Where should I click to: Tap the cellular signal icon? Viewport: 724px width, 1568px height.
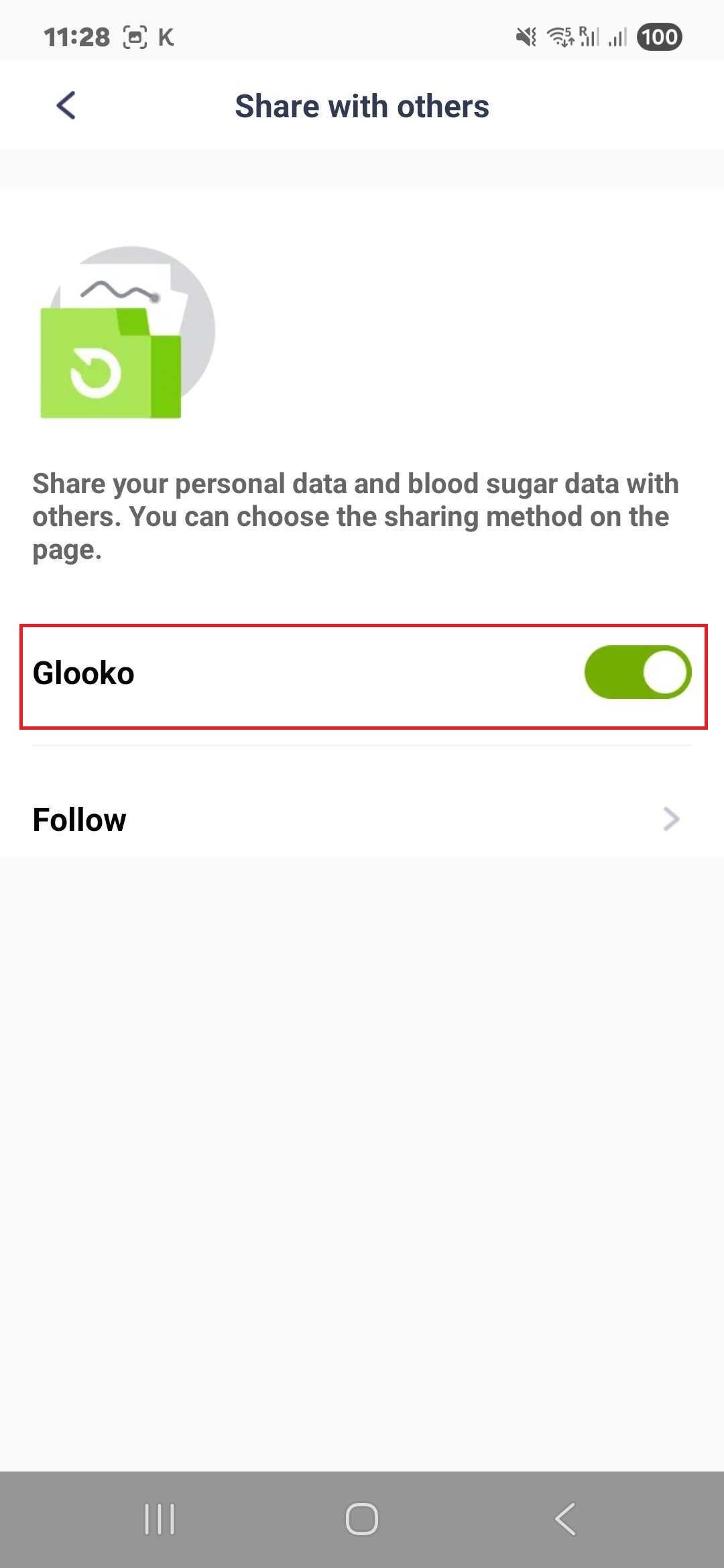[x=618, y=36]
